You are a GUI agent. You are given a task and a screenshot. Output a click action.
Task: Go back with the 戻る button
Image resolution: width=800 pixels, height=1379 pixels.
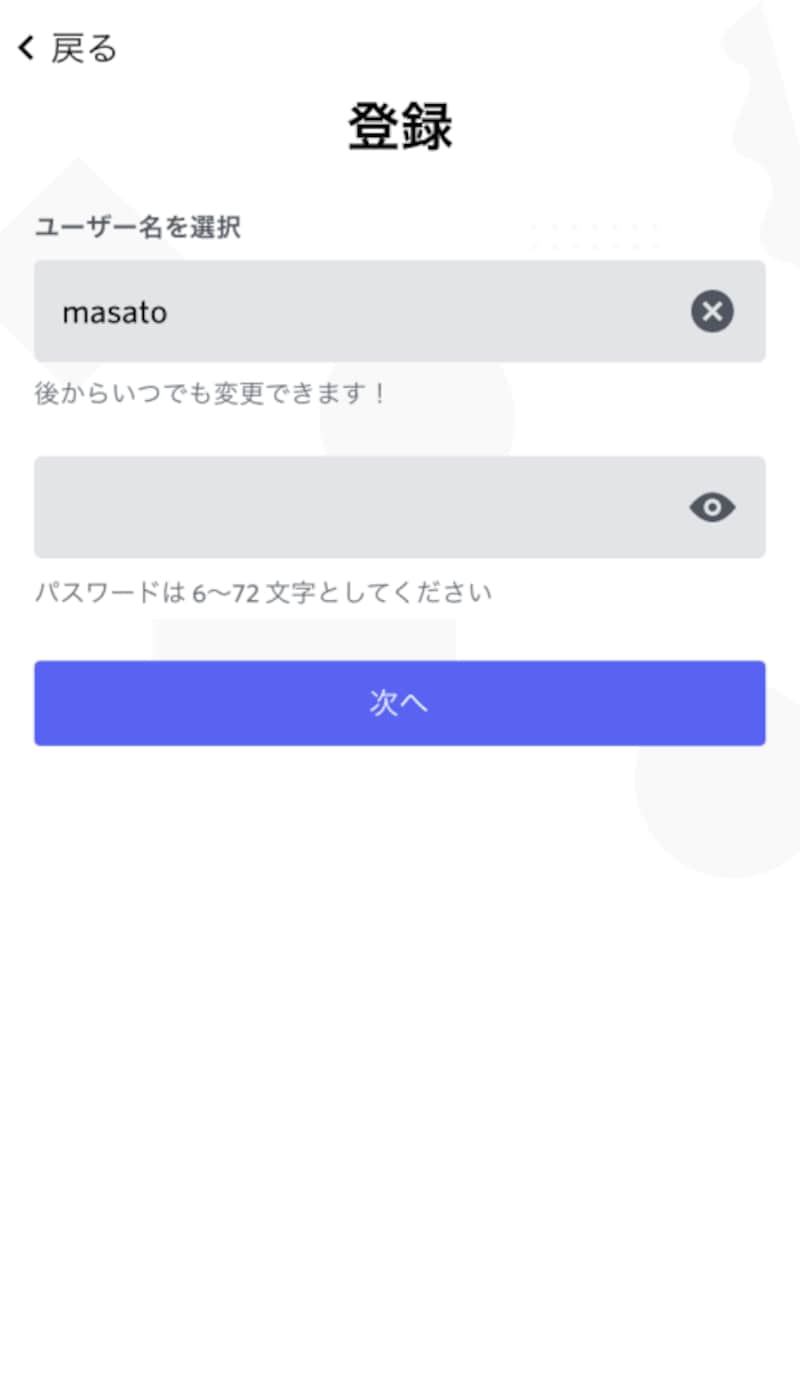click(68, 48)
